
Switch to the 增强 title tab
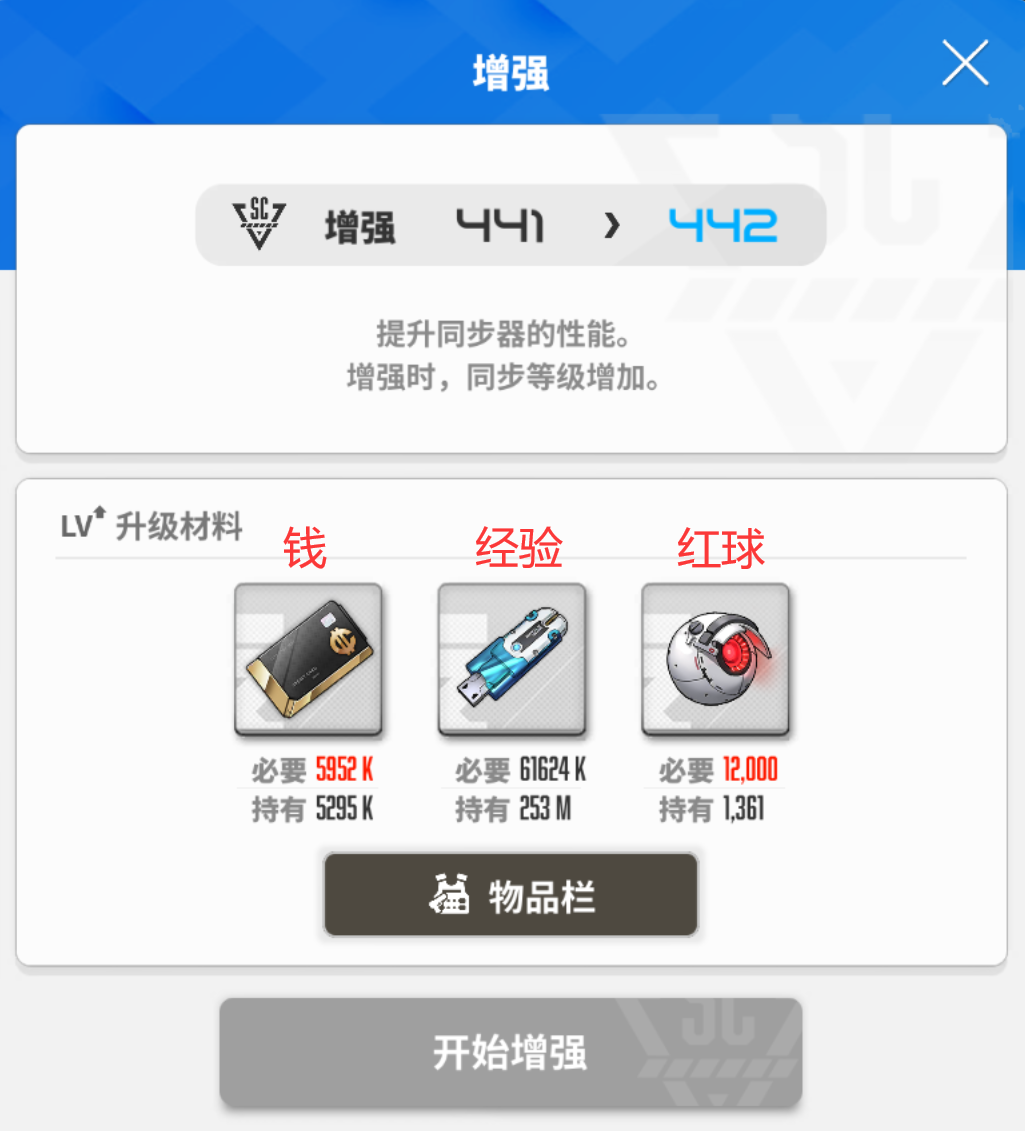click(511, 75)
